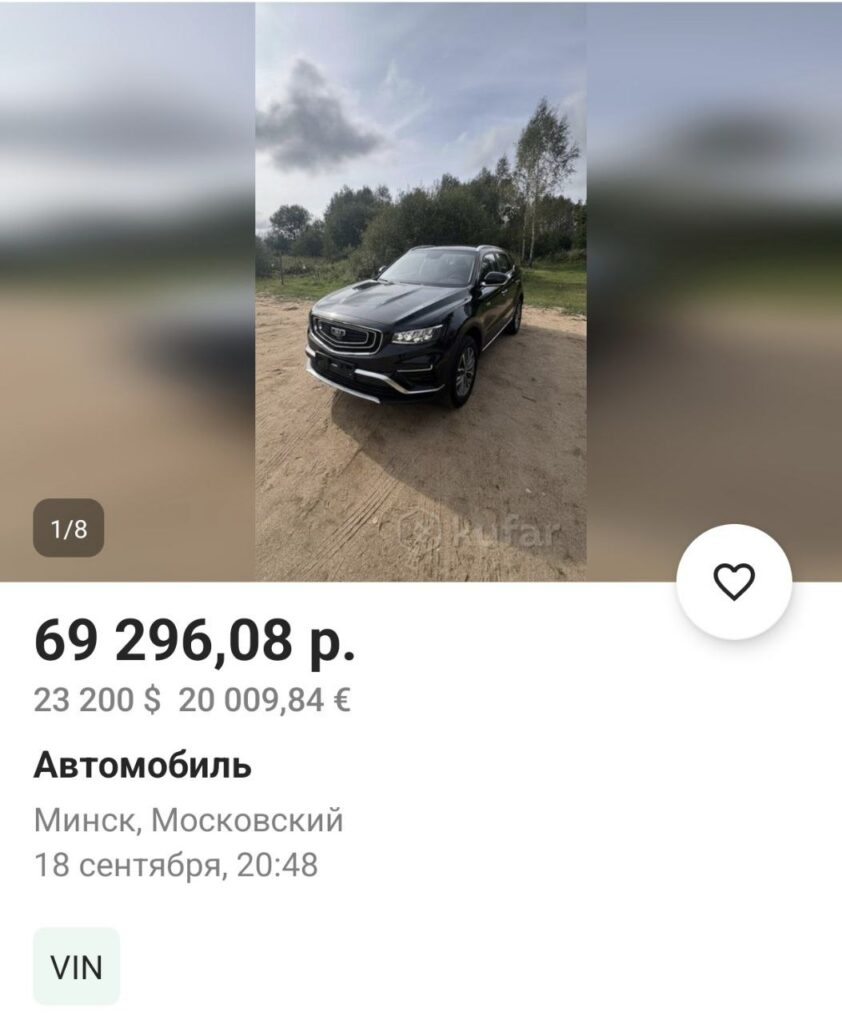Add this car listing to favorites

734,582
